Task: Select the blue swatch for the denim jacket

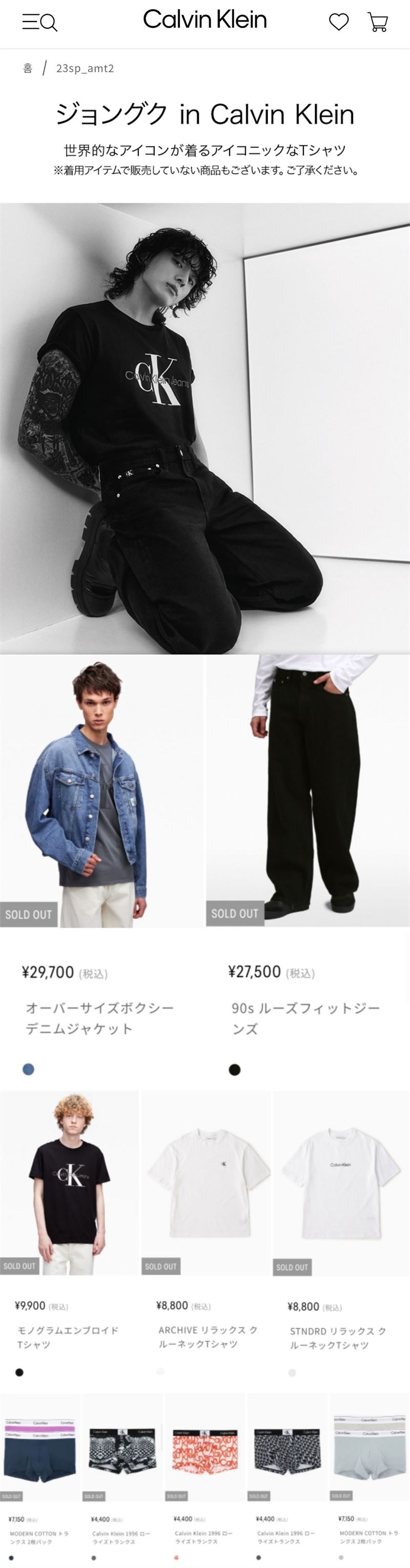Action: [29, 1069]
